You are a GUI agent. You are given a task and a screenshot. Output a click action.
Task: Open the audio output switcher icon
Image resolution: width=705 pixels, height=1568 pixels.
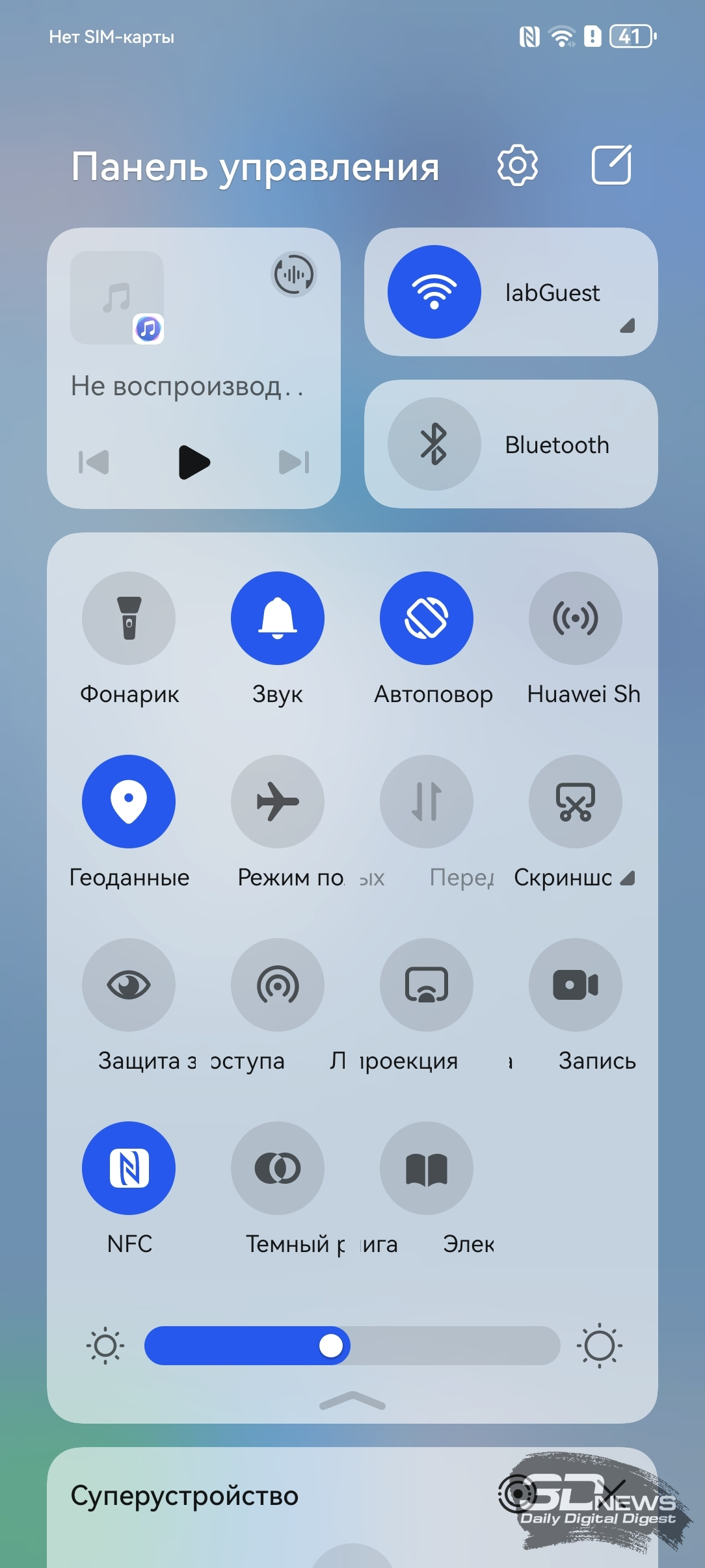click(294, 274)
